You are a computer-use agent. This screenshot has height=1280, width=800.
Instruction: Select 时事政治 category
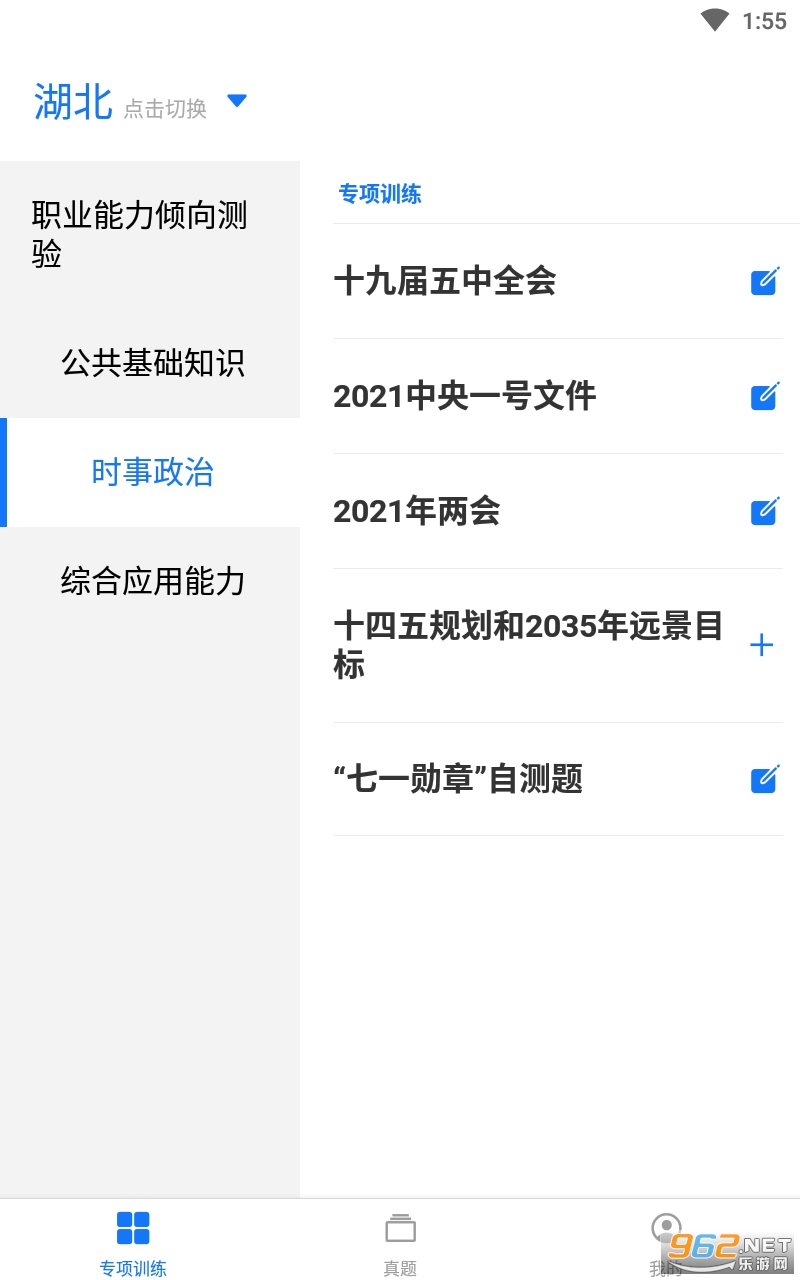pyautogui.click(x=153, y=472)
